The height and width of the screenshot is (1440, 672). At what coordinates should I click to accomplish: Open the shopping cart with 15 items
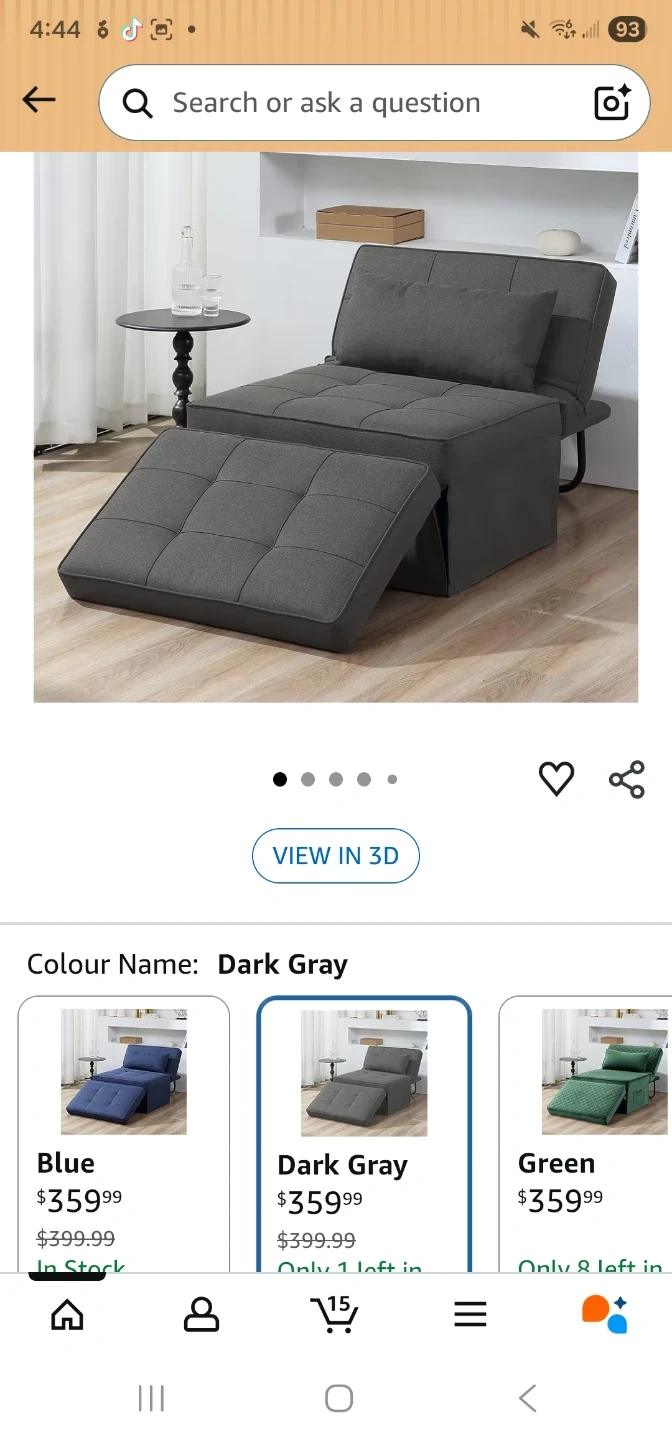click(334, 1314)
